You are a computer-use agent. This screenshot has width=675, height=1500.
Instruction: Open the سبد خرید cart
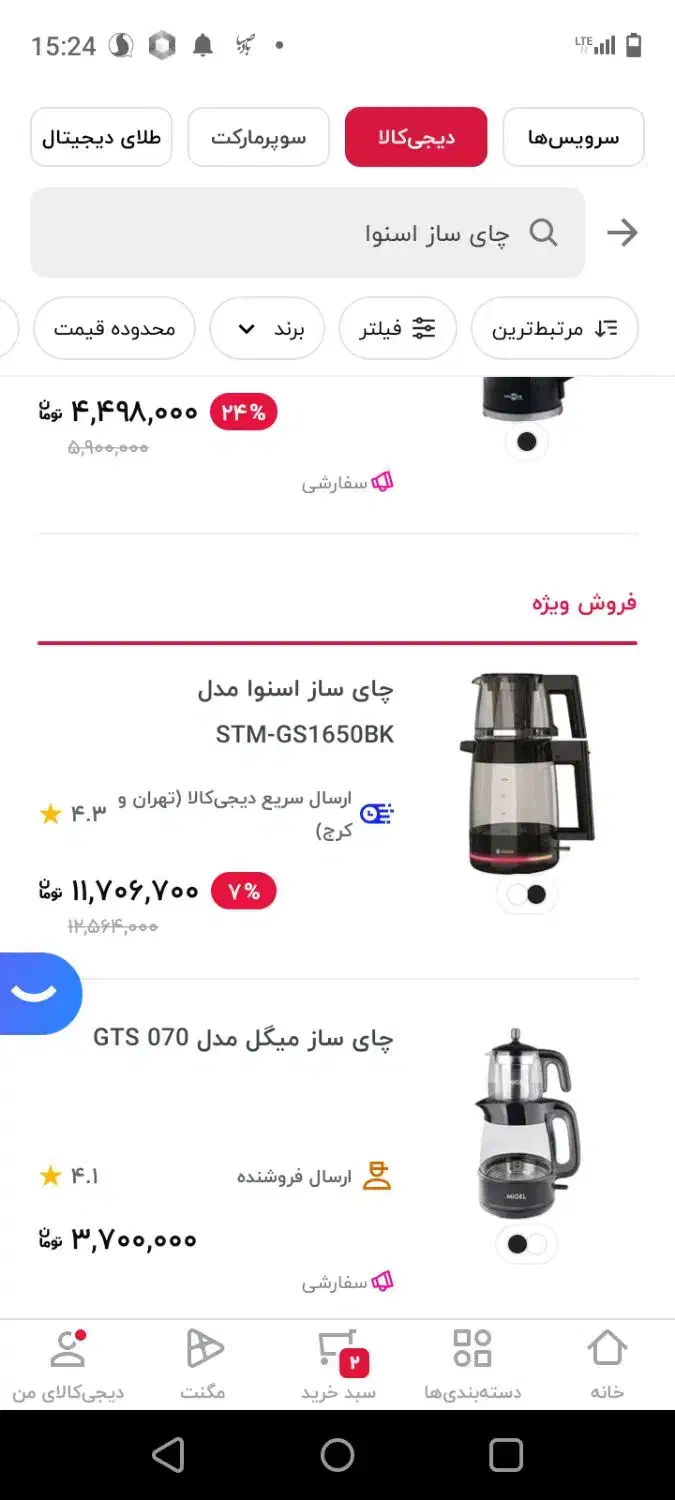(339, 1364)
